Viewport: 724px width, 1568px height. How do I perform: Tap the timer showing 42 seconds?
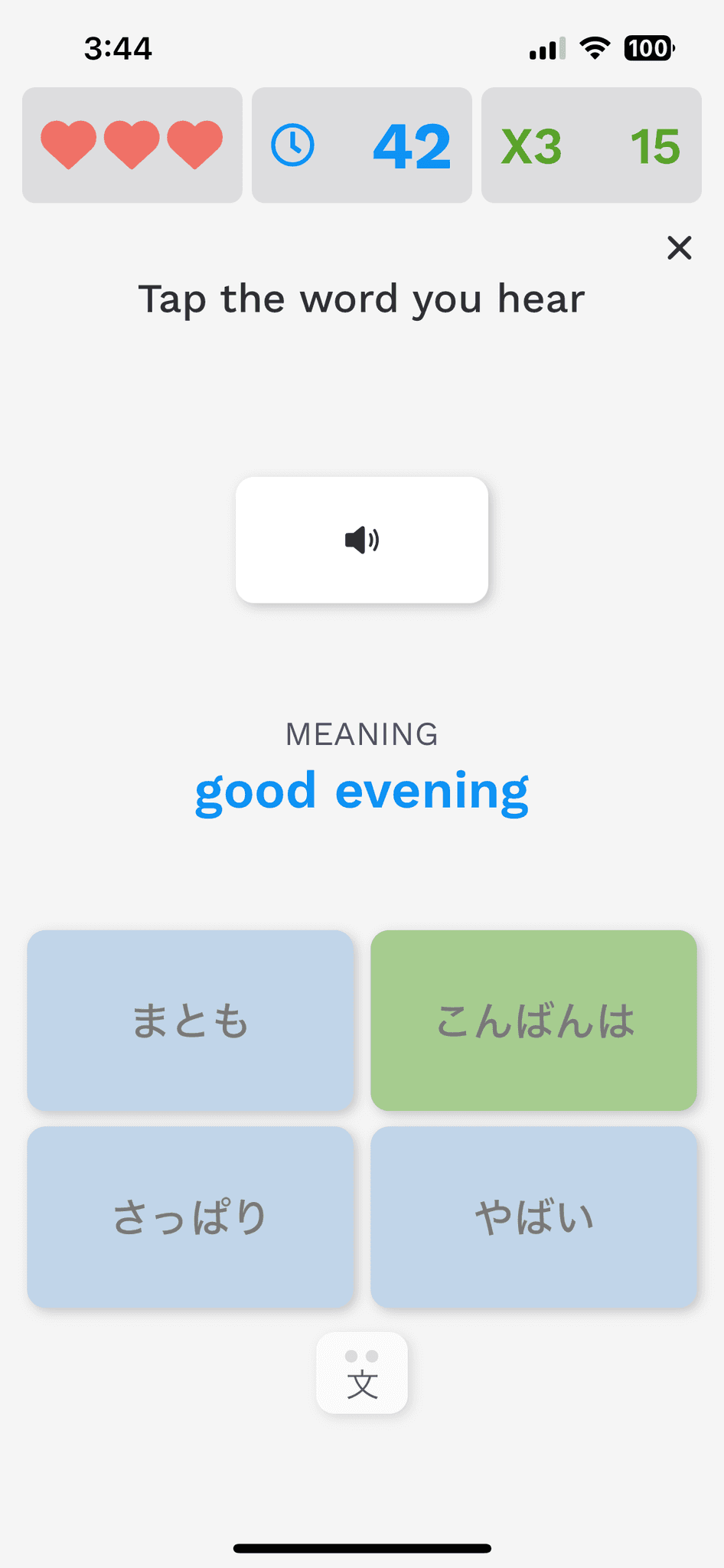point(412,145)
